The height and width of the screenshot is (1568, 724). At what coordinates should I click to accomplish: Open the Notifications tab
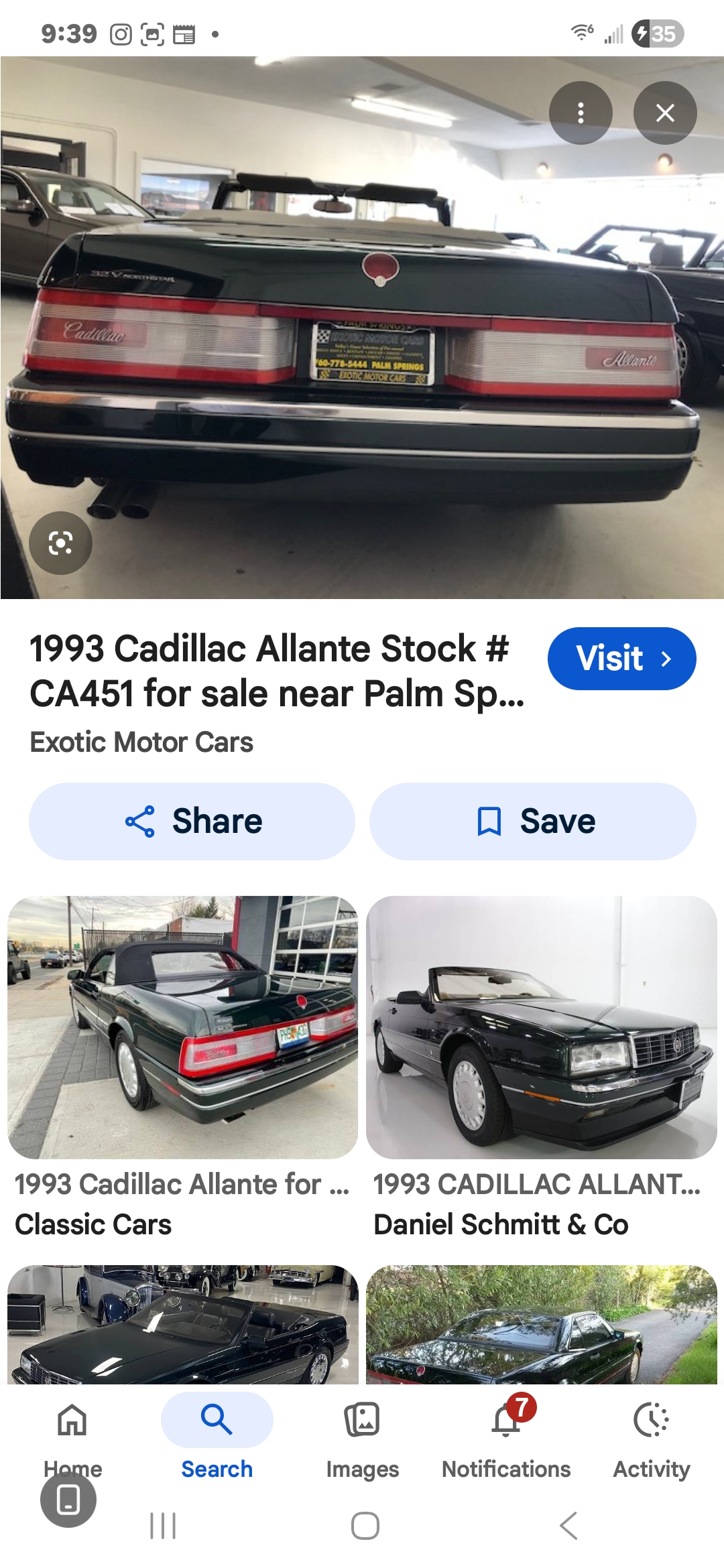coord(506,1434)
